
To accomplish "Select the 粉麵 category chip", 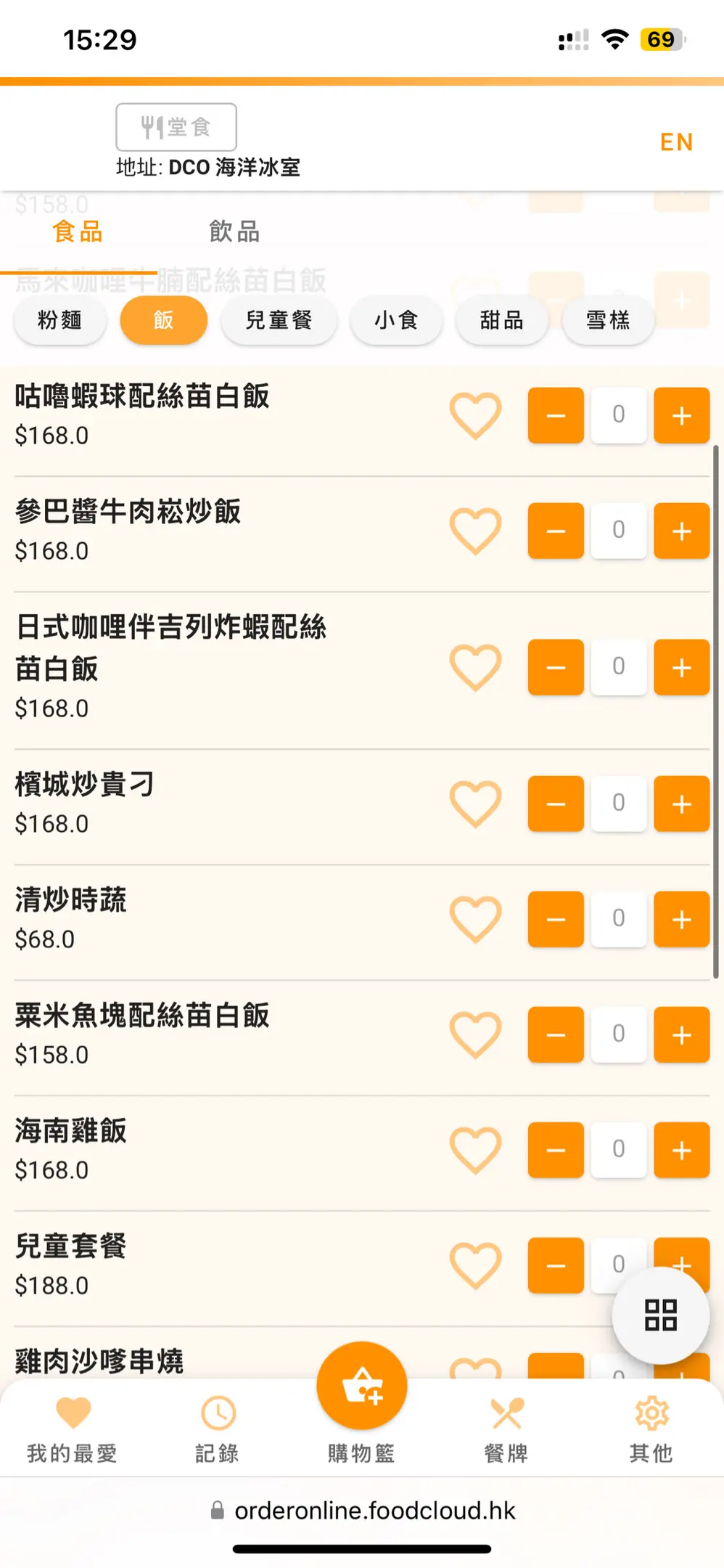I will tap(60, 320).
